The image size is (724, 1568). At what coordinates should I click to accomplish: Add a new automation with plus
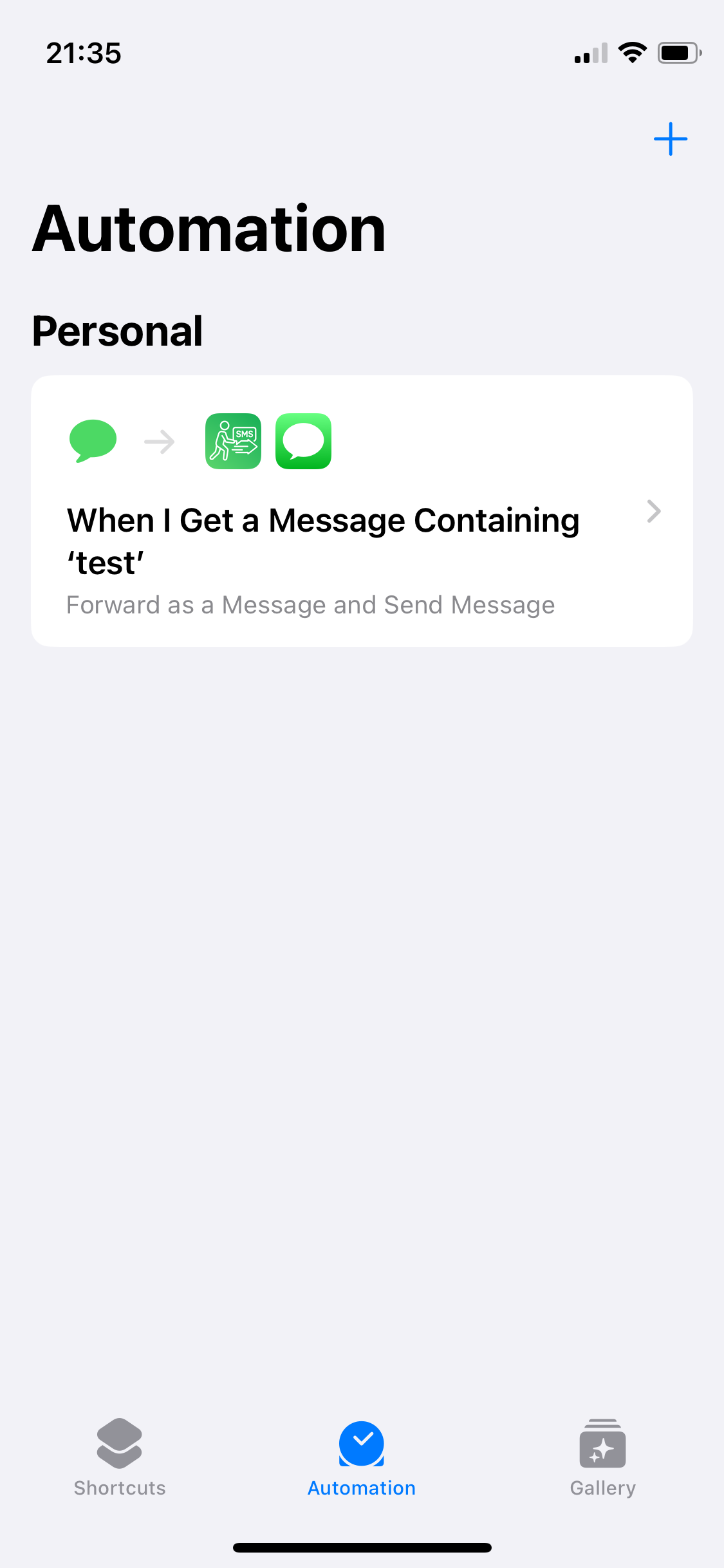670,139
